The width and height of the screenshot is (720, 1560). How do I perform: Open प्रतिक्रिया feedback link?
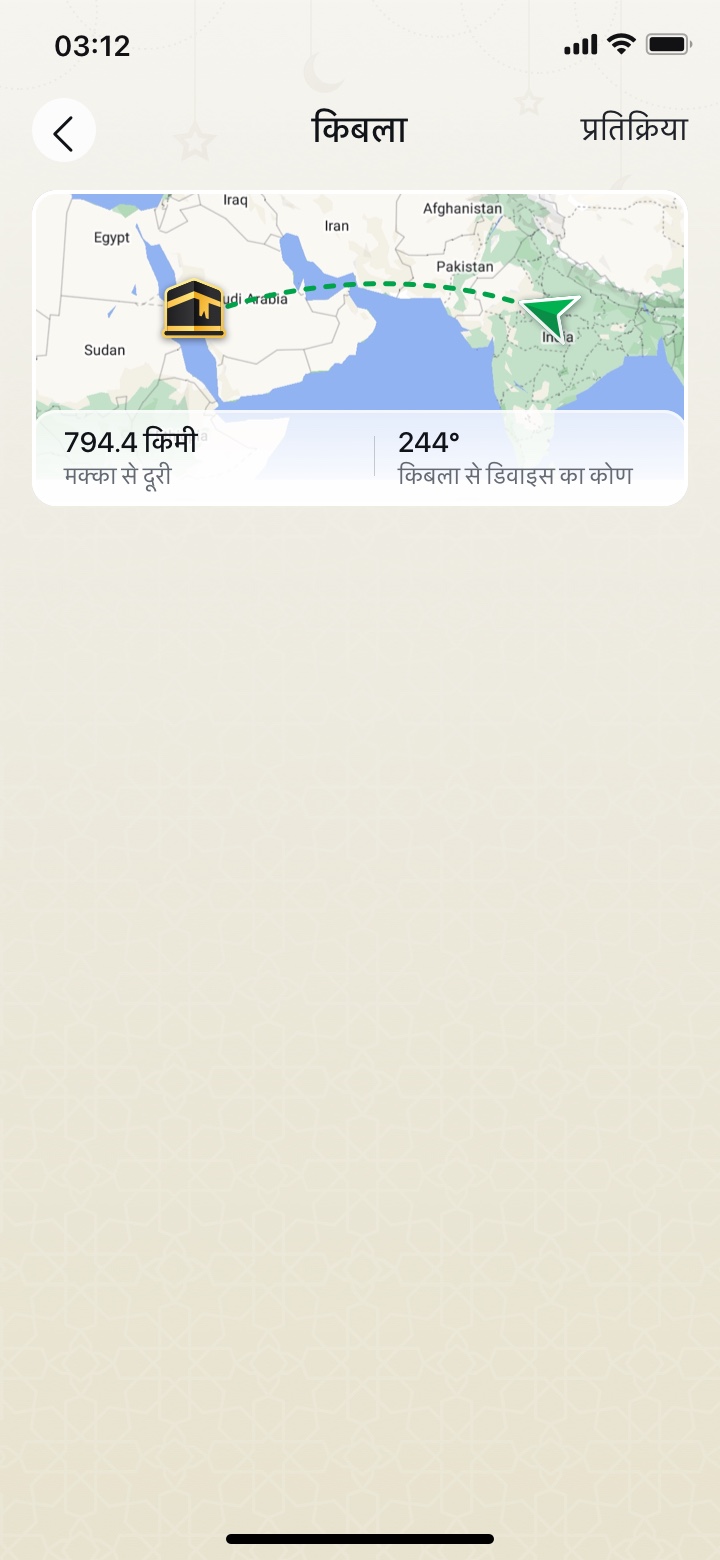click(634, 130)
